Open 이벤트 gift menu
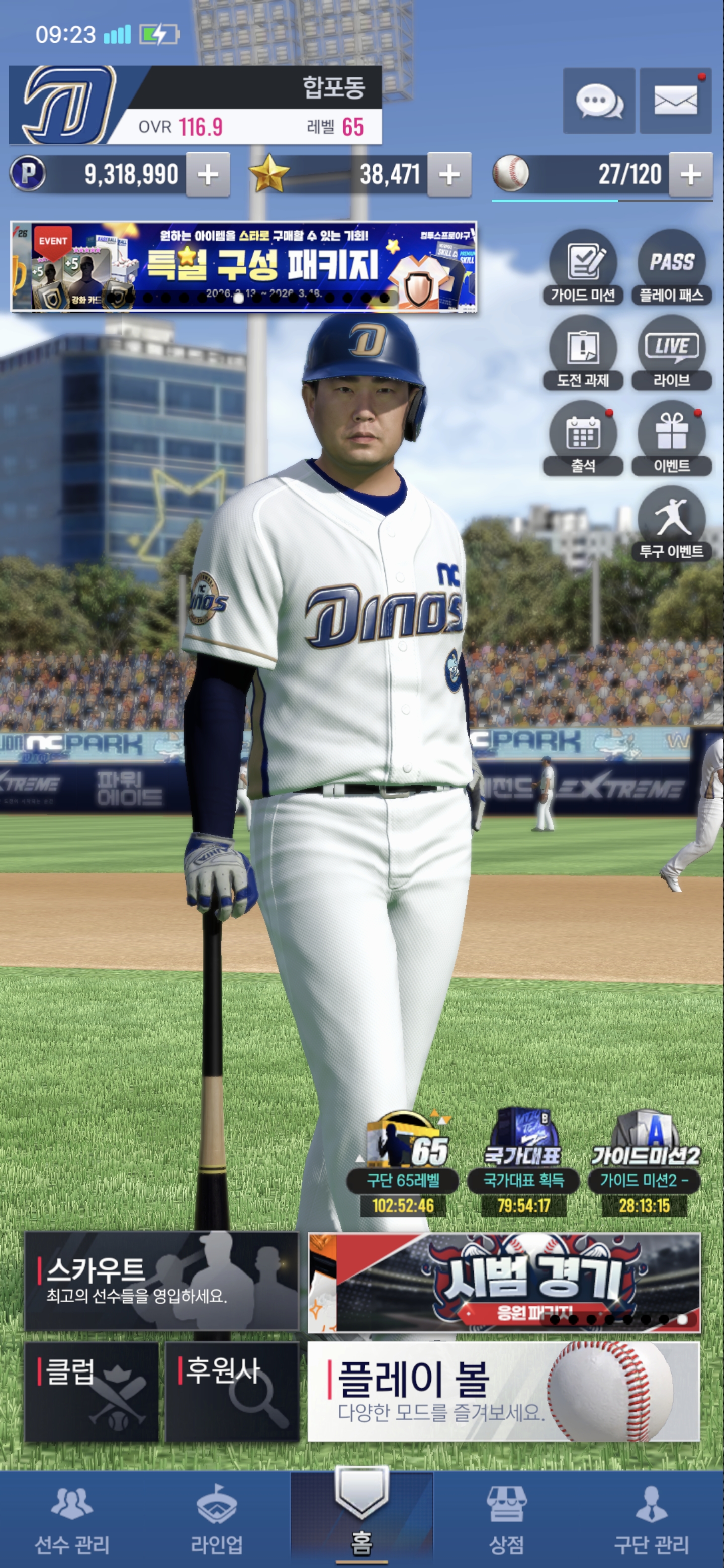724x1568 pixels. pyautogui.click(x=672, y=438)
